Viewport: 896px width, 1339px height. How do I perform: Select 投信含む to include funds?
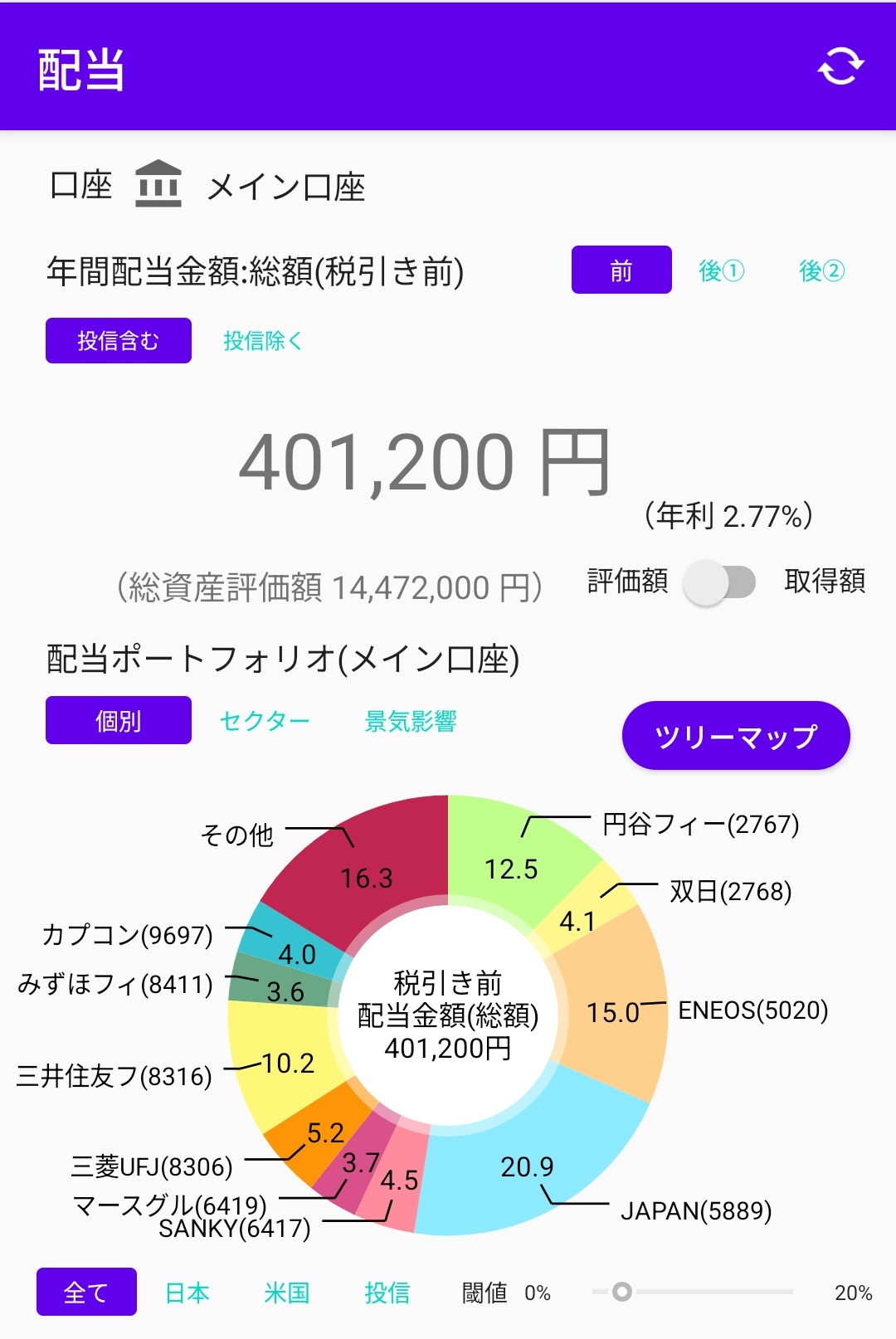[x=118, y=341]
